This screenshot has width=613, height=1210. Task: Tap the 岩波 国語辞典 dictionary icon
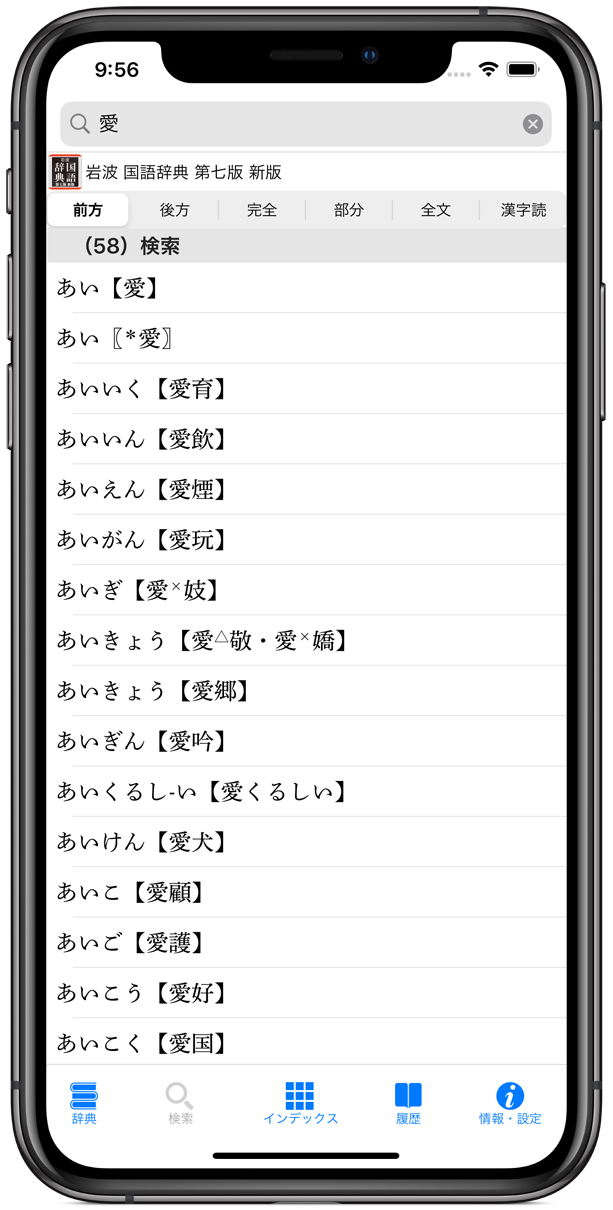point(65,172)
